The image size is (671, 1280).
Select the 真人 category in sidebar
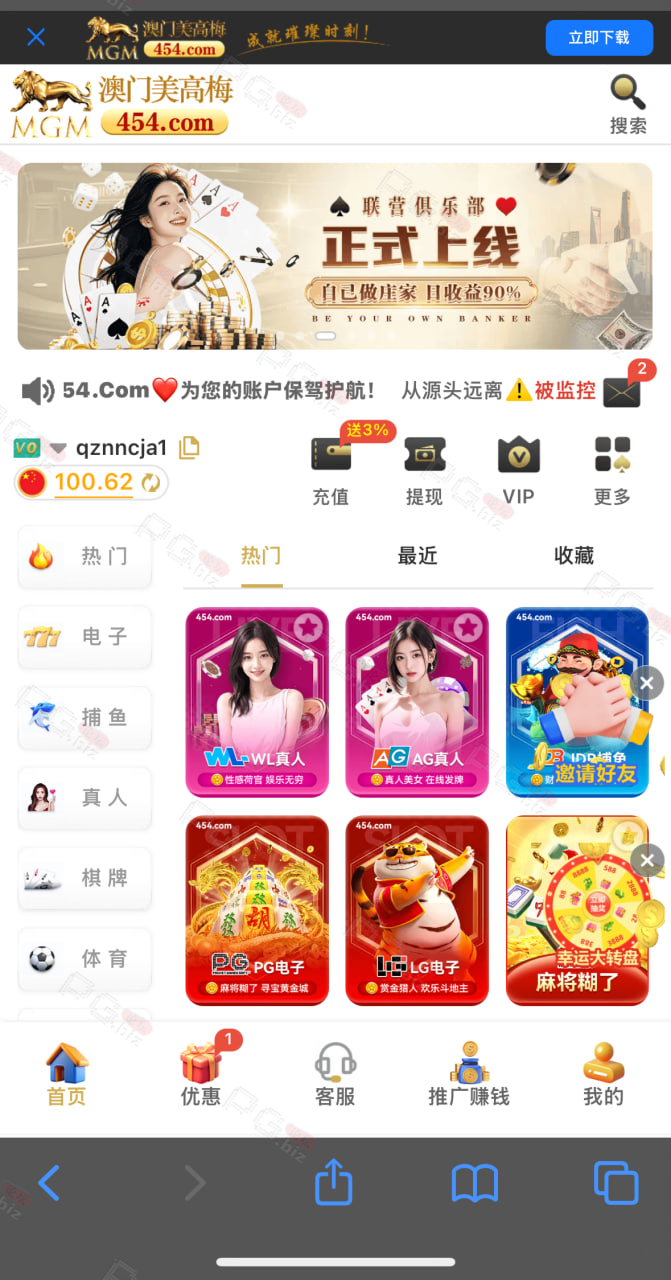click(x=85, y=798)
